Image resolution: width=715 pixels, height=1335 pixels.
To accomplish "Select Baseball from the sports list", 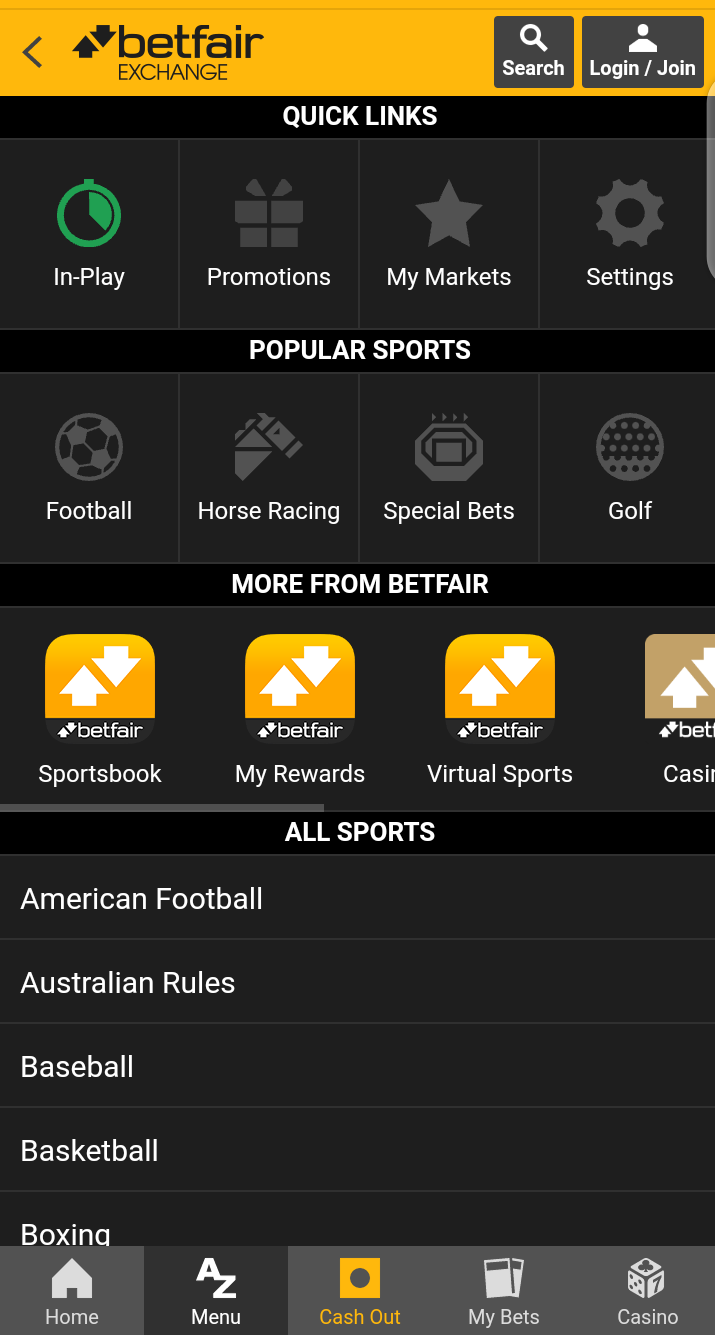I will coord(357,1066).
